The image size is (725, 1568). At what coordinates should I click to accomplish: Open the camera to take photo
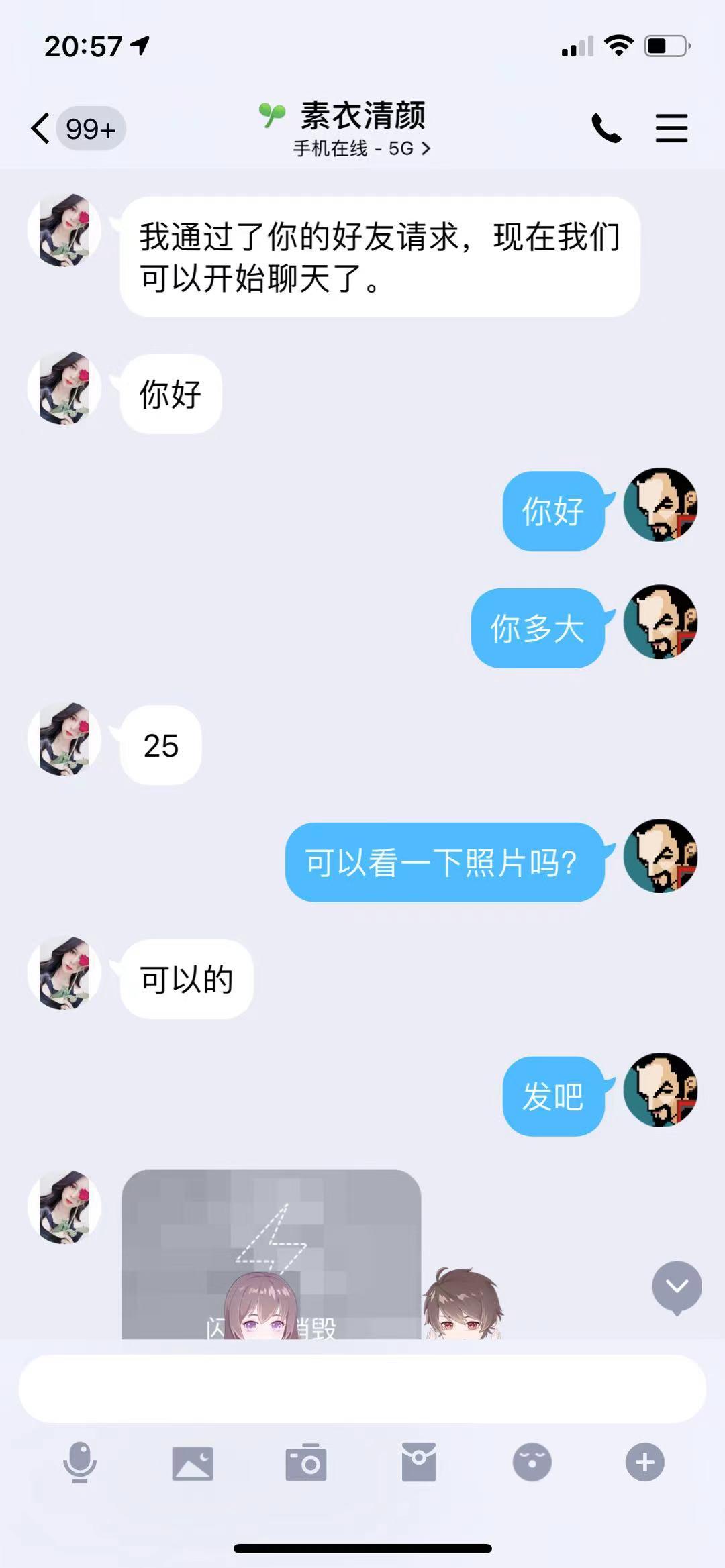pos(306,1463)
